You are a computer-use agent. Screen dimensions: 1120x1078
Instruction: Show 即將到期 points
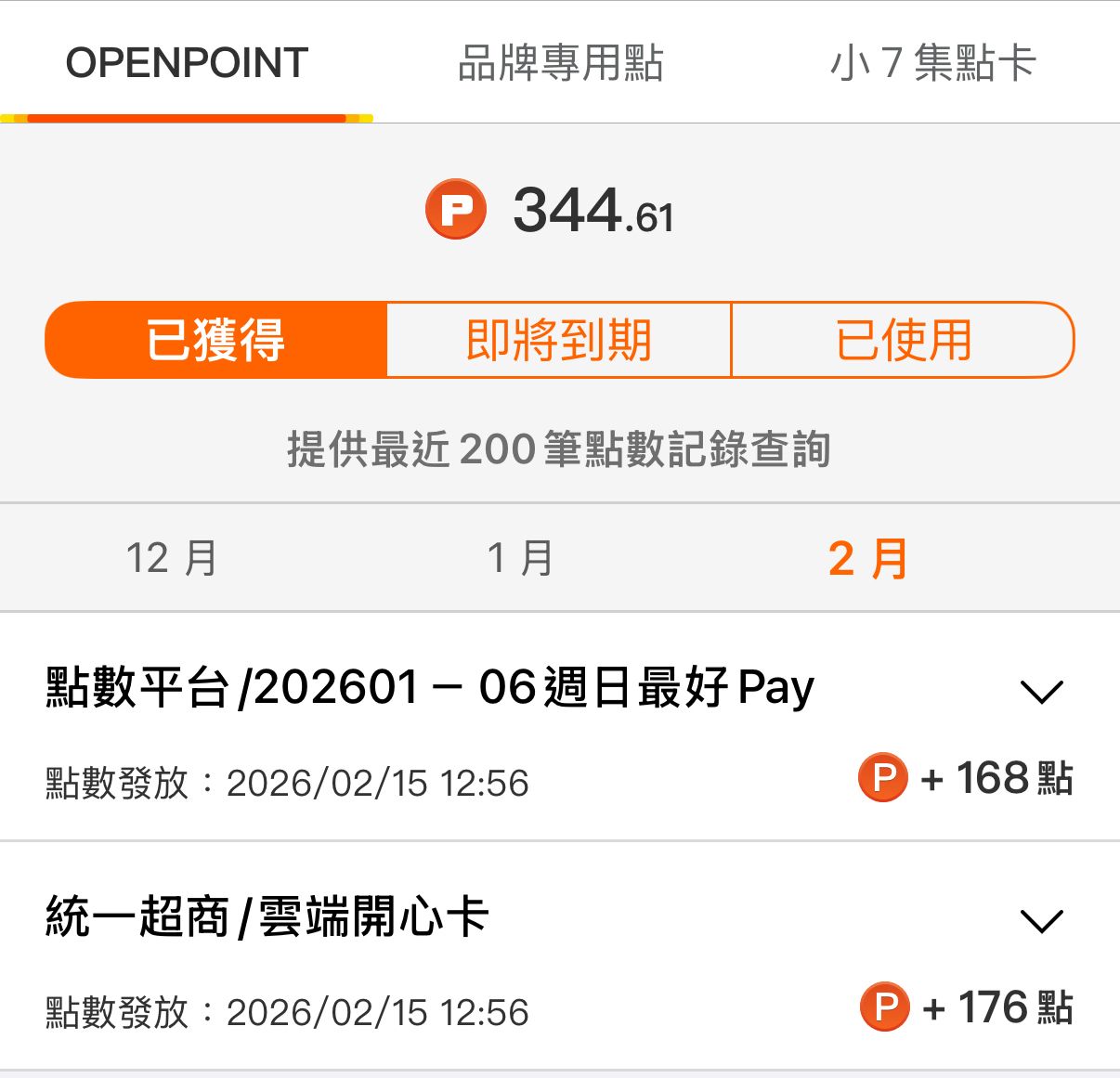559,340
